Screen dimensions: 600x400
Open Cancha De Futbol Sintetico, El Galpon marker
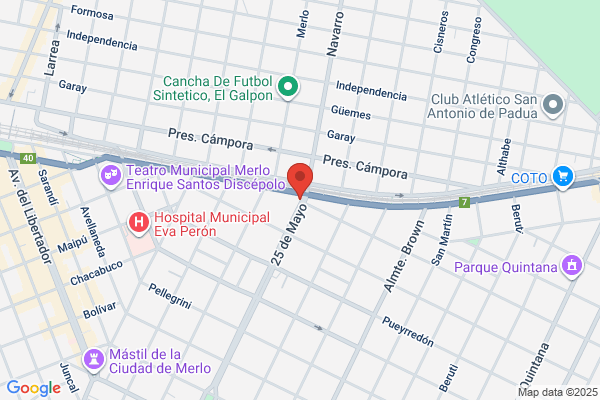[x=288, y=88]
